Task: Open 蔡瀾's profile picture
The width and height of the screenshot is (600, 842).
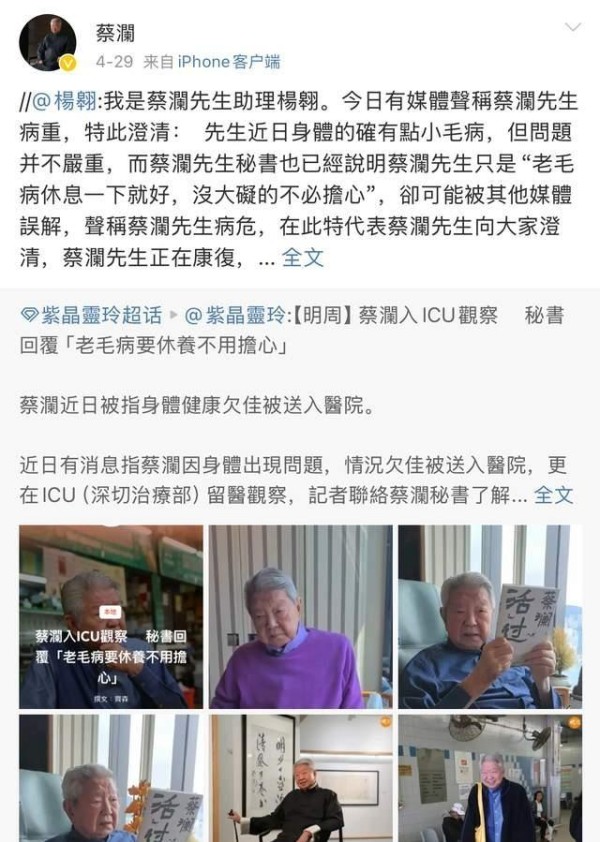Action: tap(48, 43)
